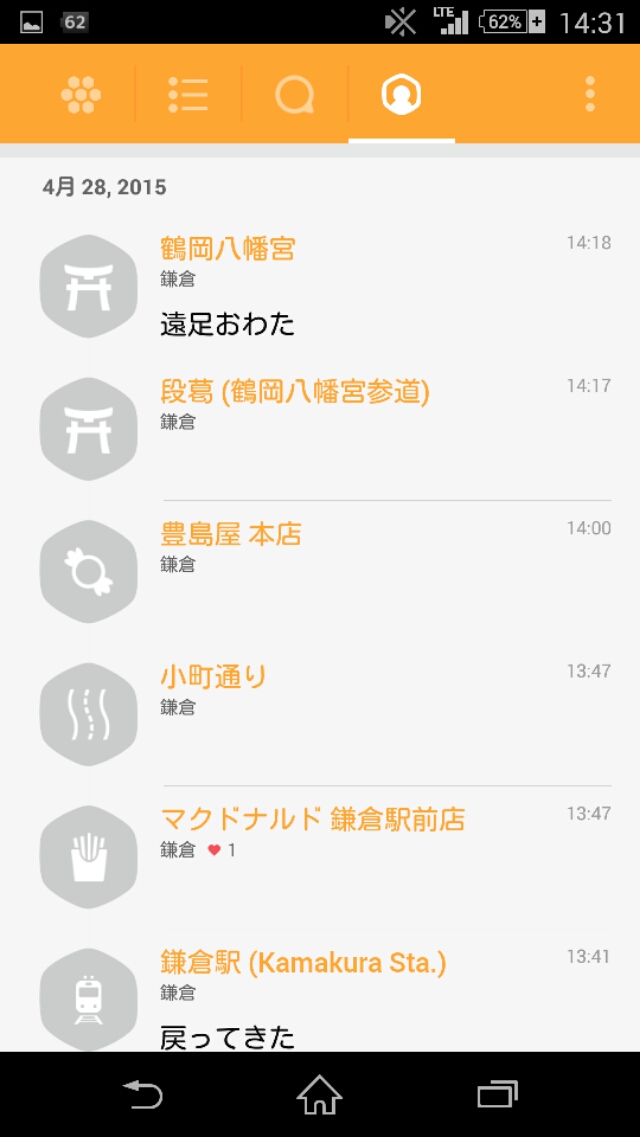Open the chat bubble tab
The height and width of the screenshot is (1137, 640).
(x=294, y=94)
